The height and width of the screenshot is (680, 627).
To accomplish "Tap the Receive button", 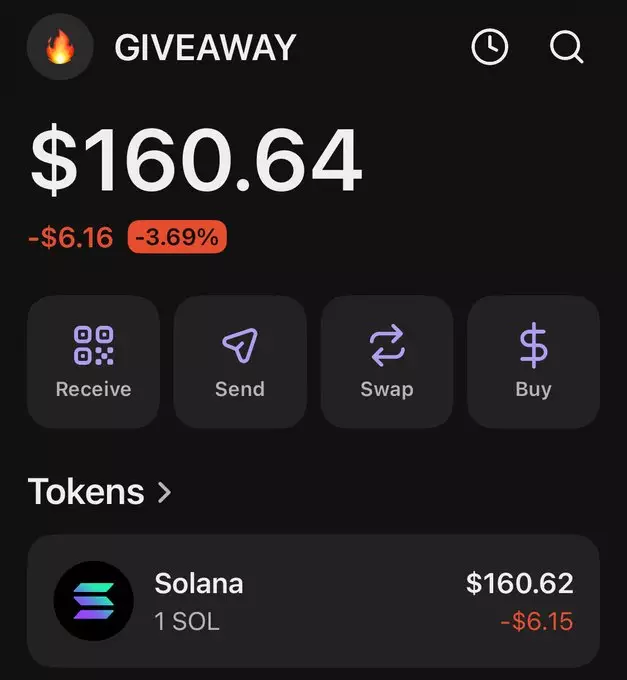I will pyautogui.click(x=93, y=361).
